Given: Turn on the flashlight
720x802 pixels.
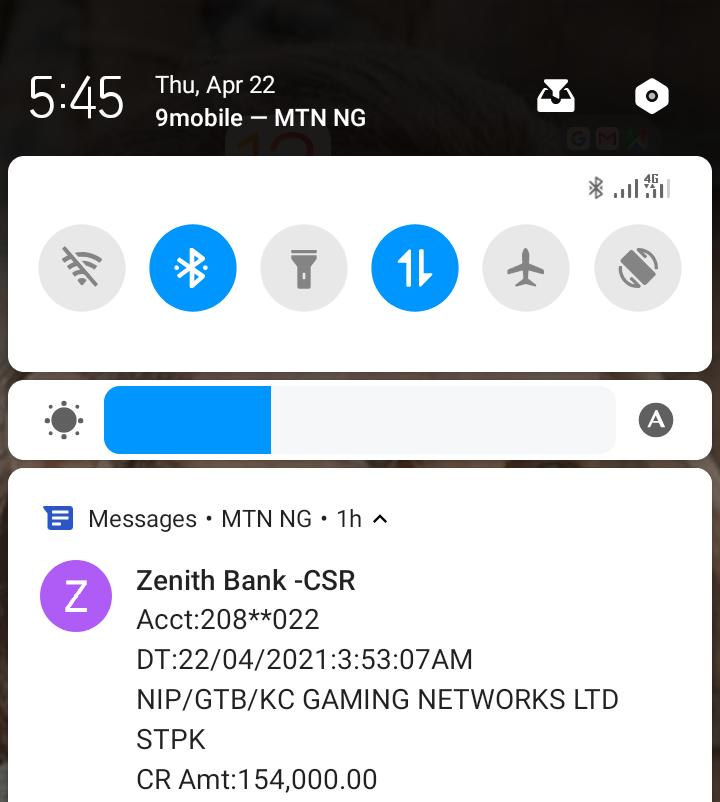Looking at the screenshot, I should 304,269.
